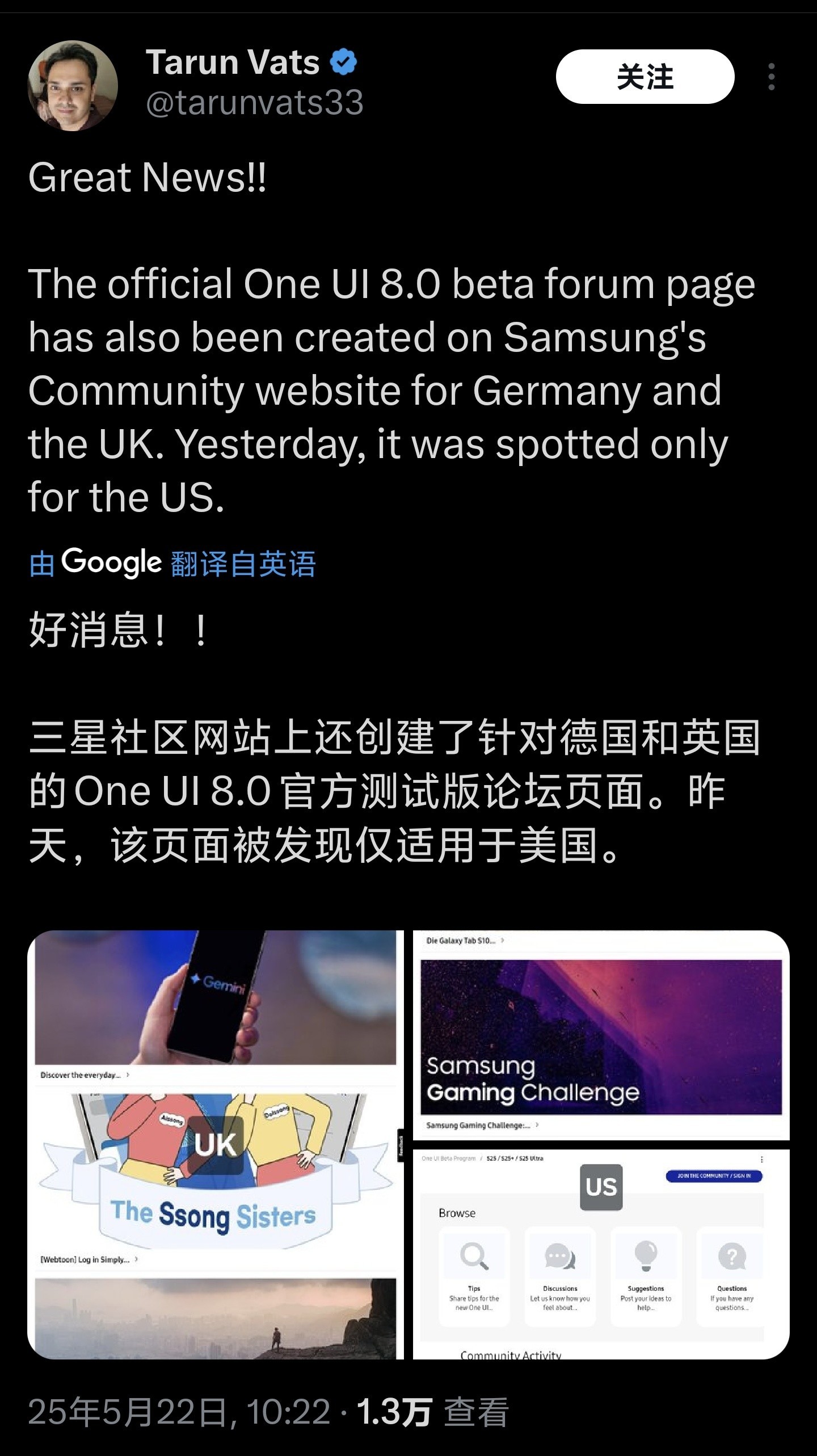The image size is (817, 1456).
Task: Follow Tarun Vats with the 关注 button
Action: tap(645, 77)
